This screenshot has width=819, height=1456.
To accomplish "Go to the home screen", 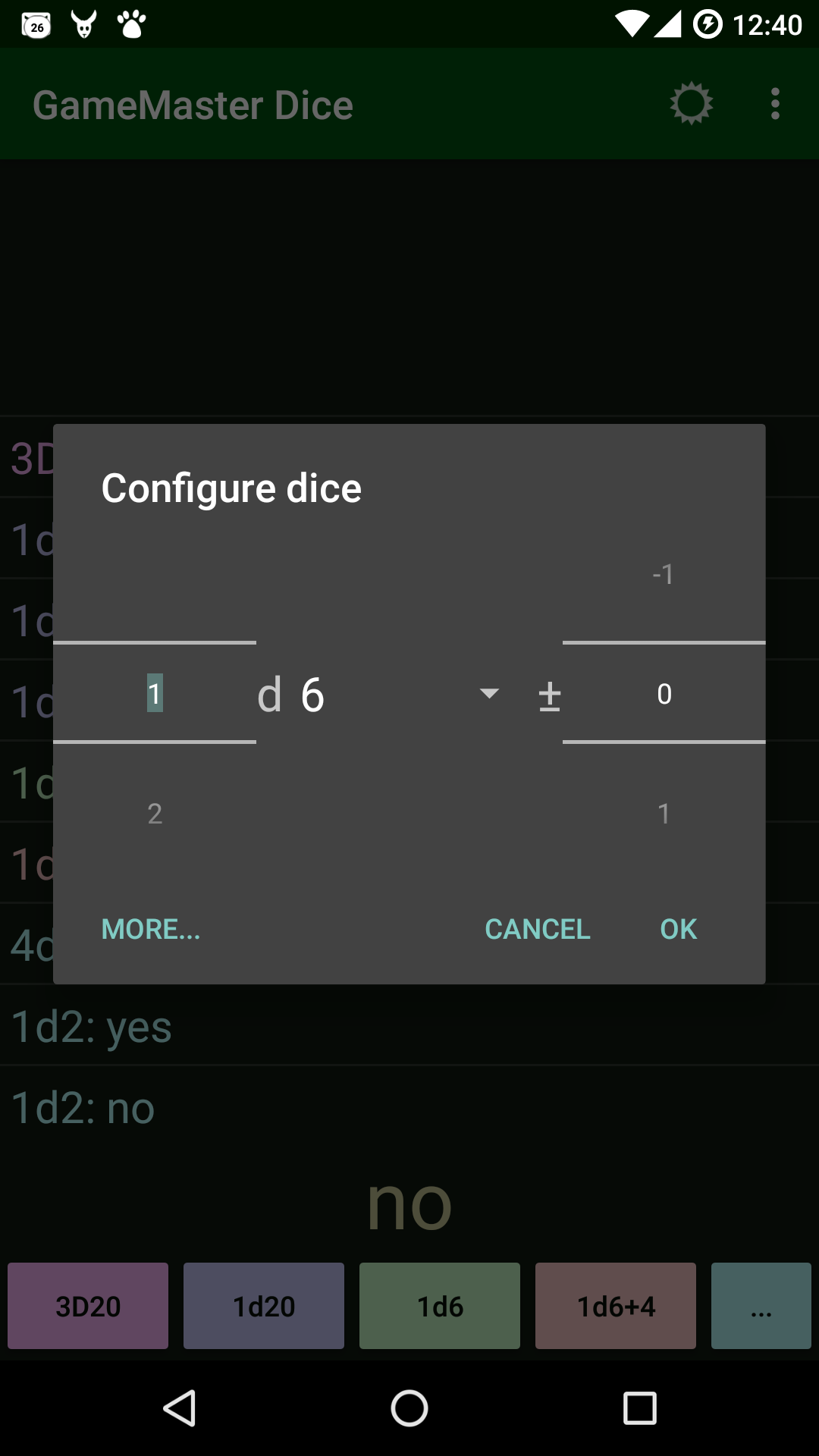I will pyautogui.click(x=409, y=1408).
